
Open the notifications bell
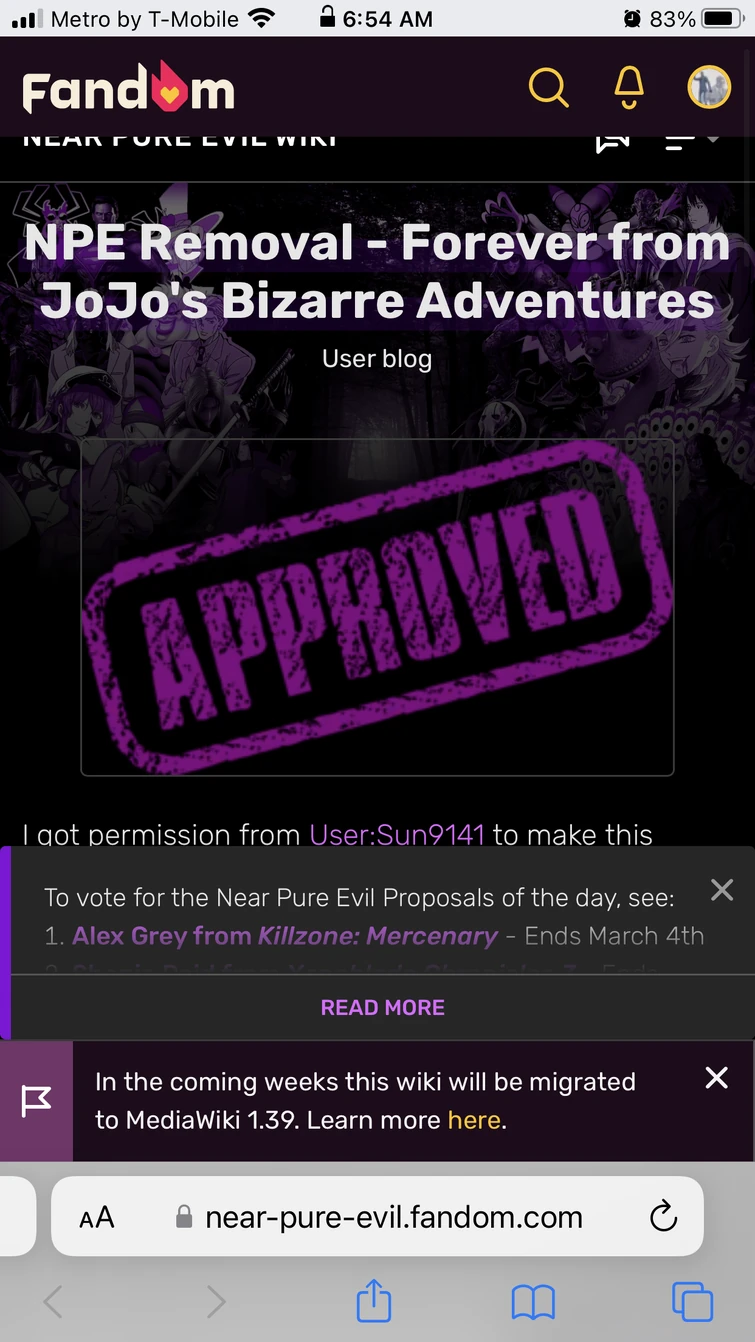(x=629, y=88)
